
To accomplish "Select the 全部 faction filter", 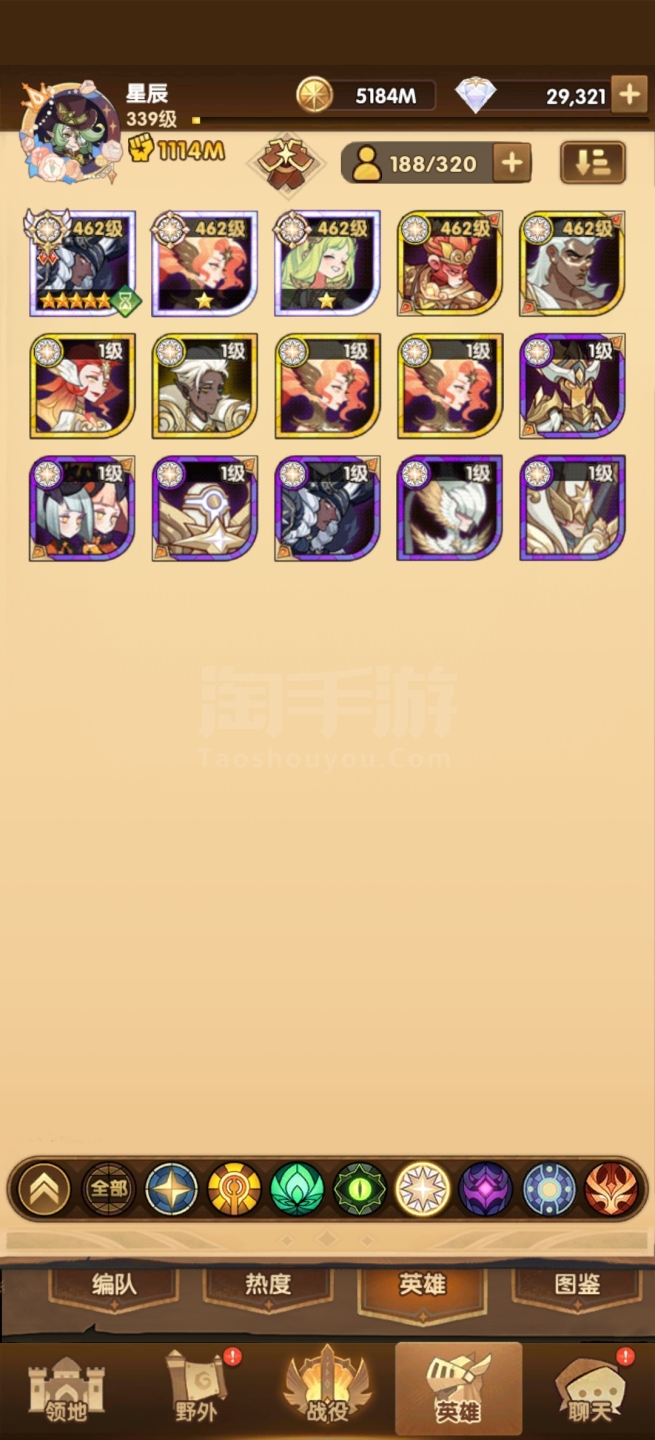I will (108, 1189).
